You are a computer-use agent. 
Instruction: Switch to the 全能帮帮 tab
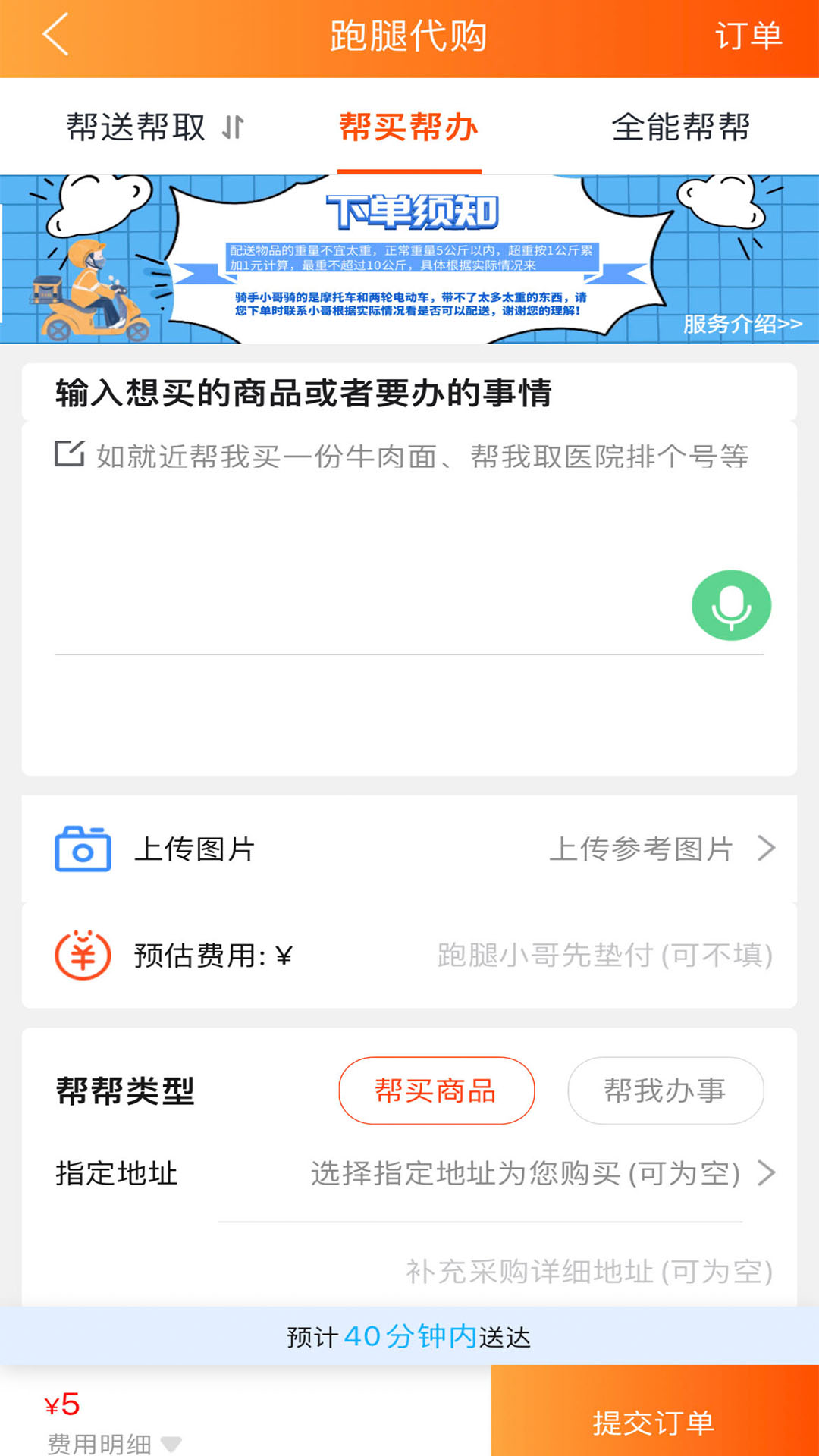coord(680,129)
